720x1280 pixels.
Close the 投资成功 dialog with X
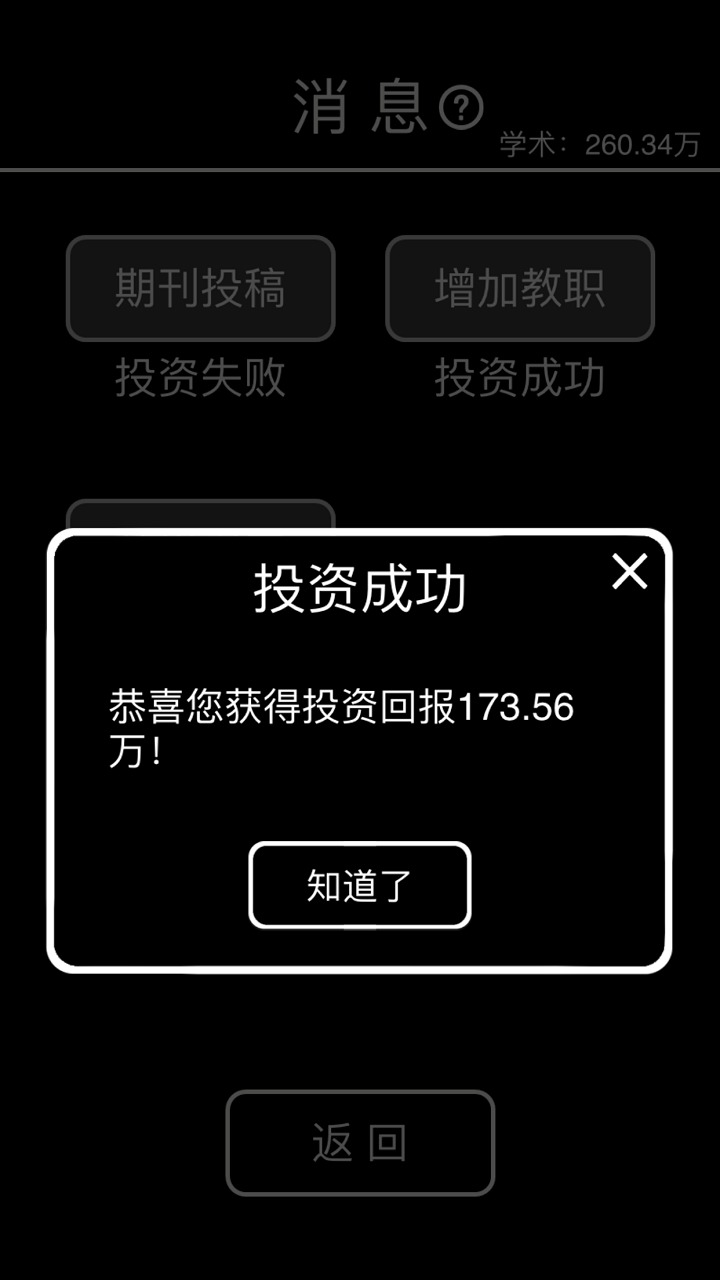pyautogui.click(x=630, y=572)
